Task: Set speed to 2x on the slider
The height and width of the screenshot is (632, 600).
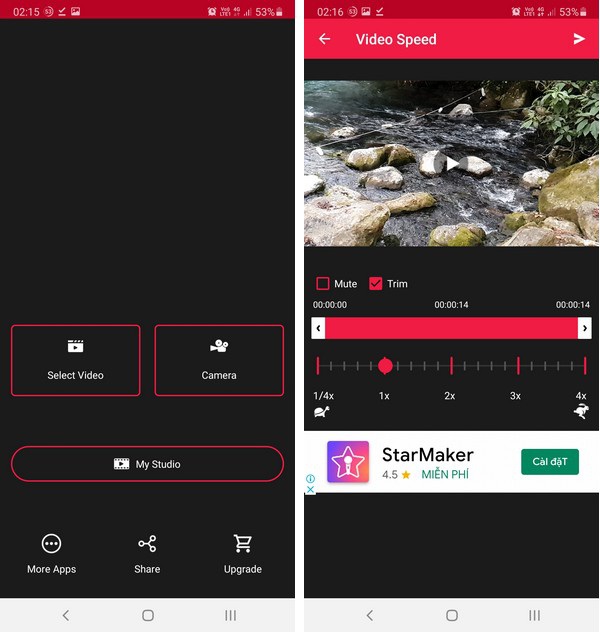Action: (x=451, y=366)
